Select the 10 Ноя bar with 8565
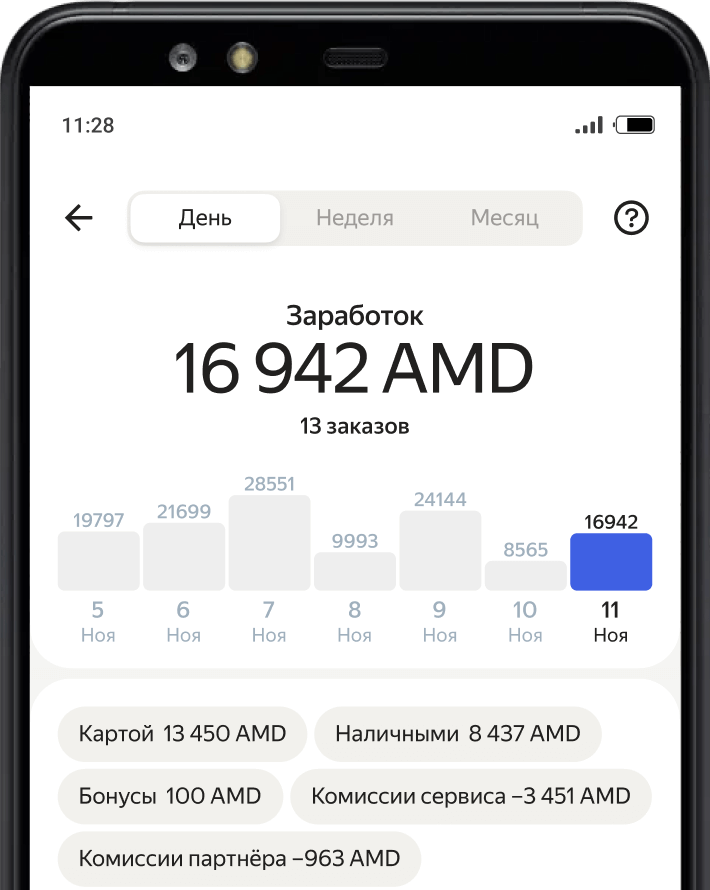Image resolution: width=710 pixels, height=890 pixels. [x=526, y=576]
